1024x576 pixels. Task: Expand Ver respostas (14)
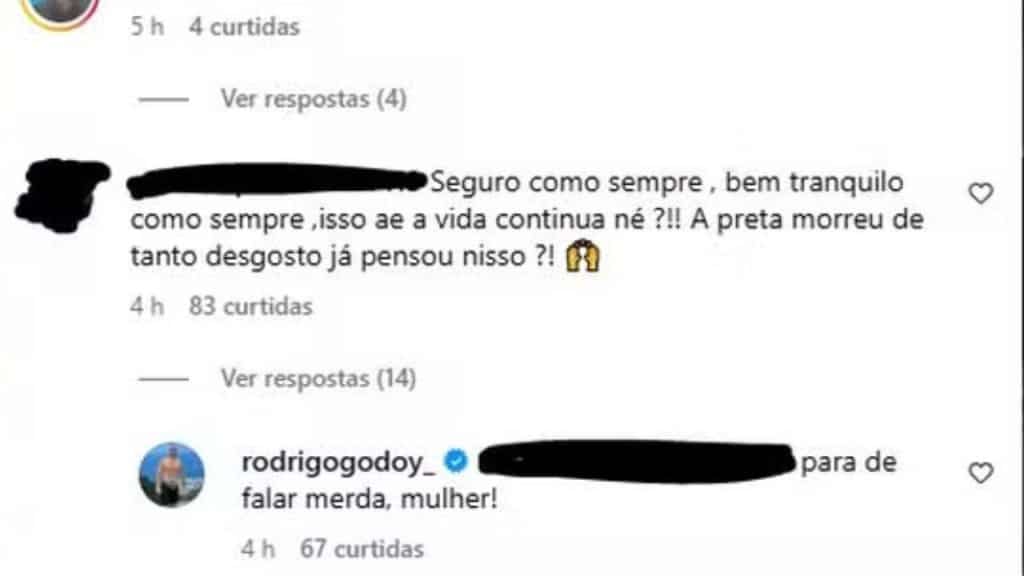point(318,379)
